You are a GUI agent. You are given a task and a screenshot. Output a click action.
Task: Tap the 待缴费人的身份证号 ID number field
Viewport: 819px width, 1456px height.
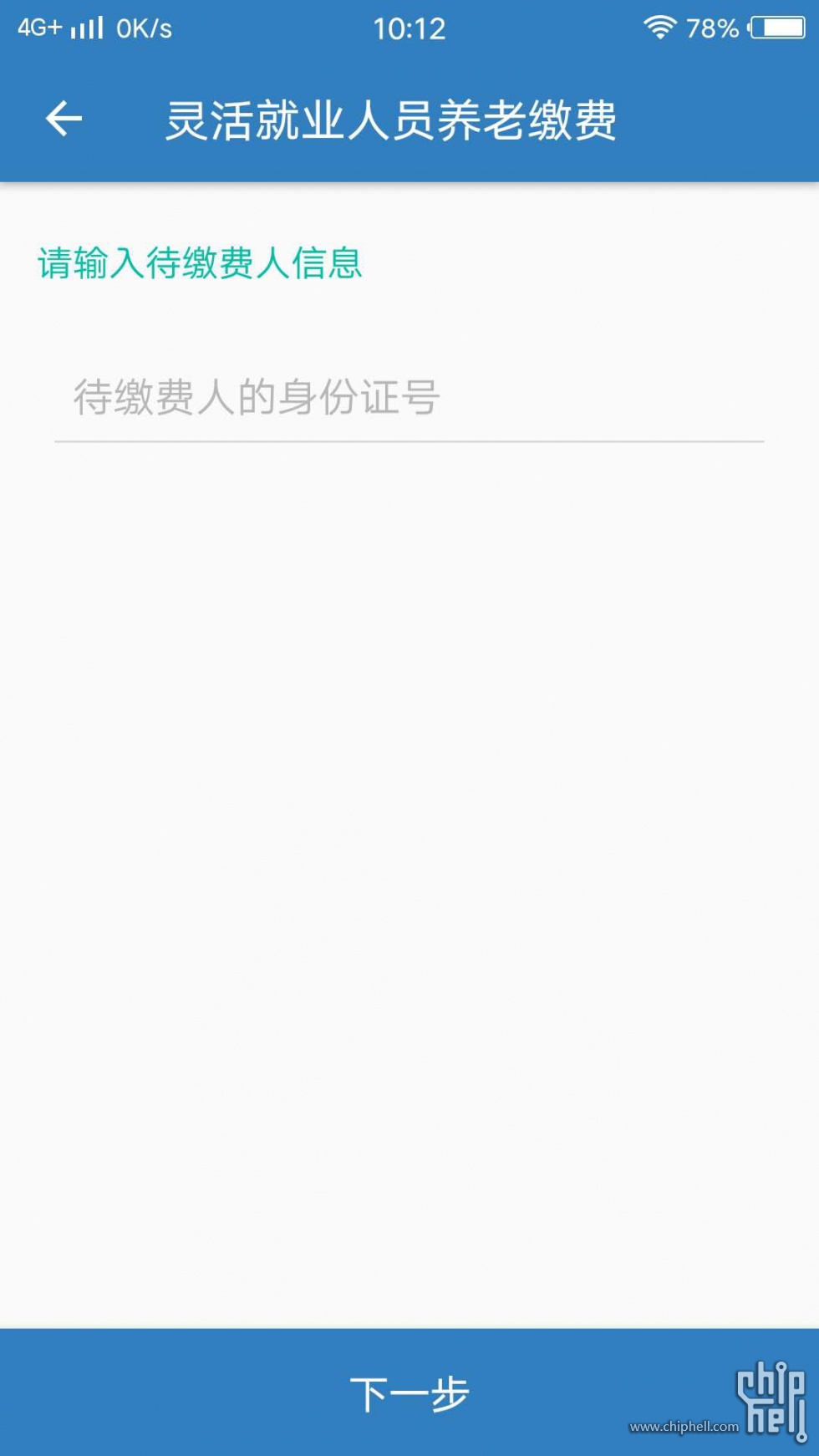click(409, 399)
